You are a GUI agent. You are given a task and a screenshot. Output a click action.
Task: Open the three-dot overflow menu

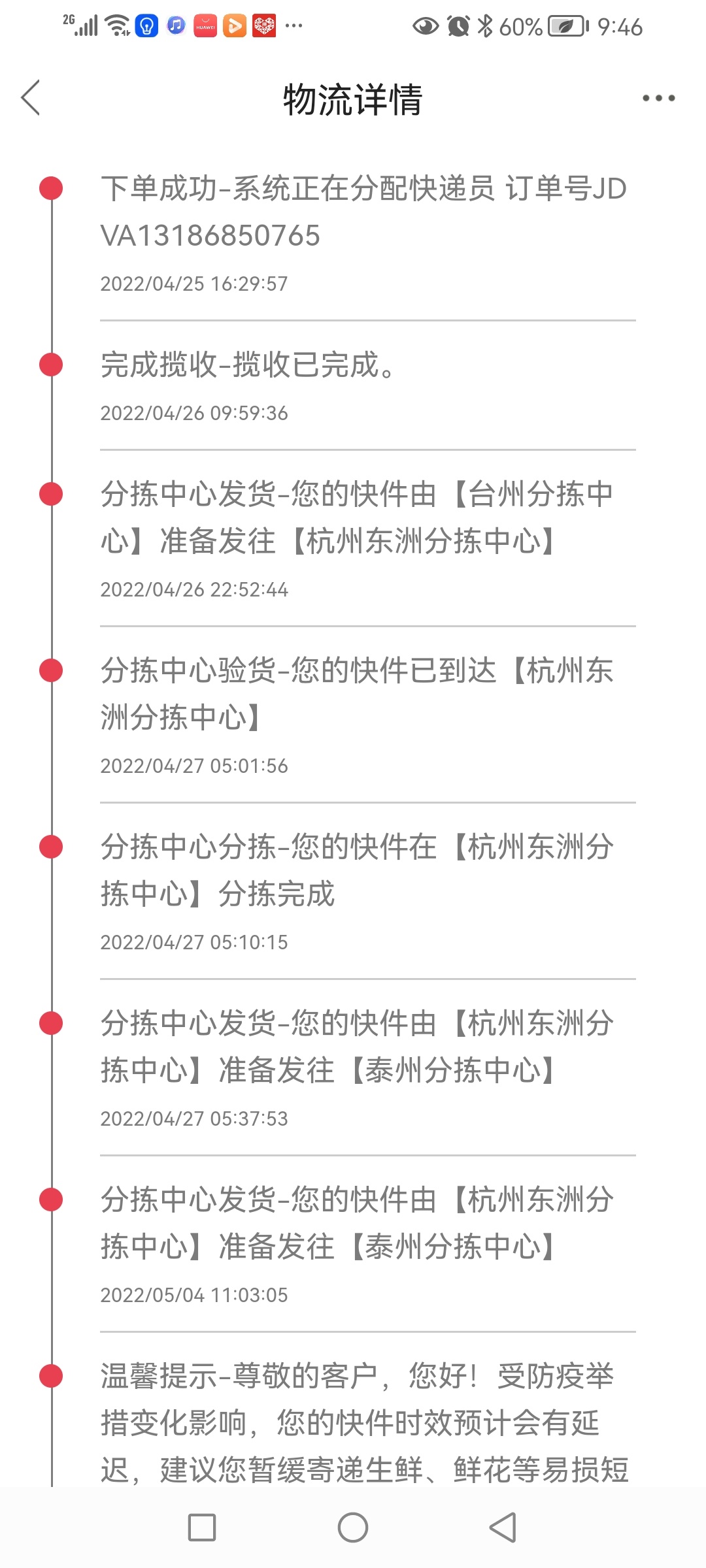(658, 98)
